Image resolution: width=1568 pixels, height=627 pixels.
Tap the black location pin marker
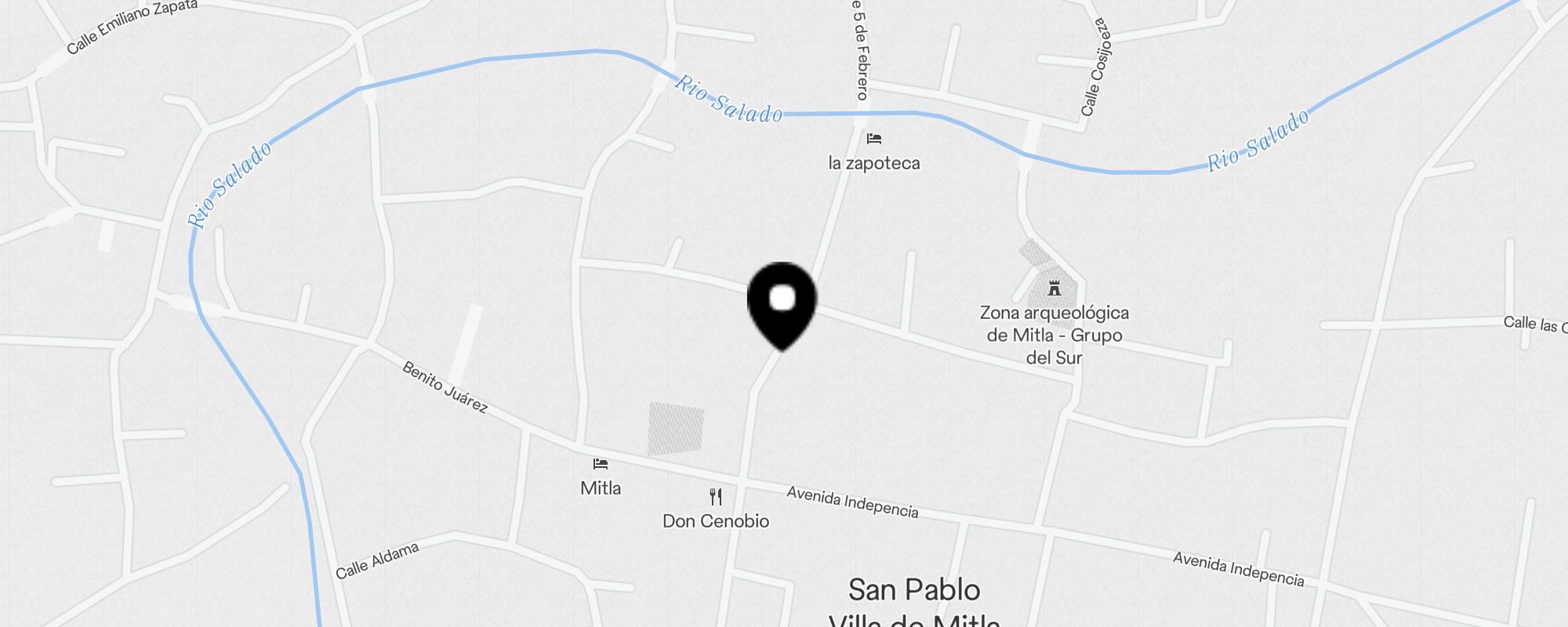pos(782,303)
